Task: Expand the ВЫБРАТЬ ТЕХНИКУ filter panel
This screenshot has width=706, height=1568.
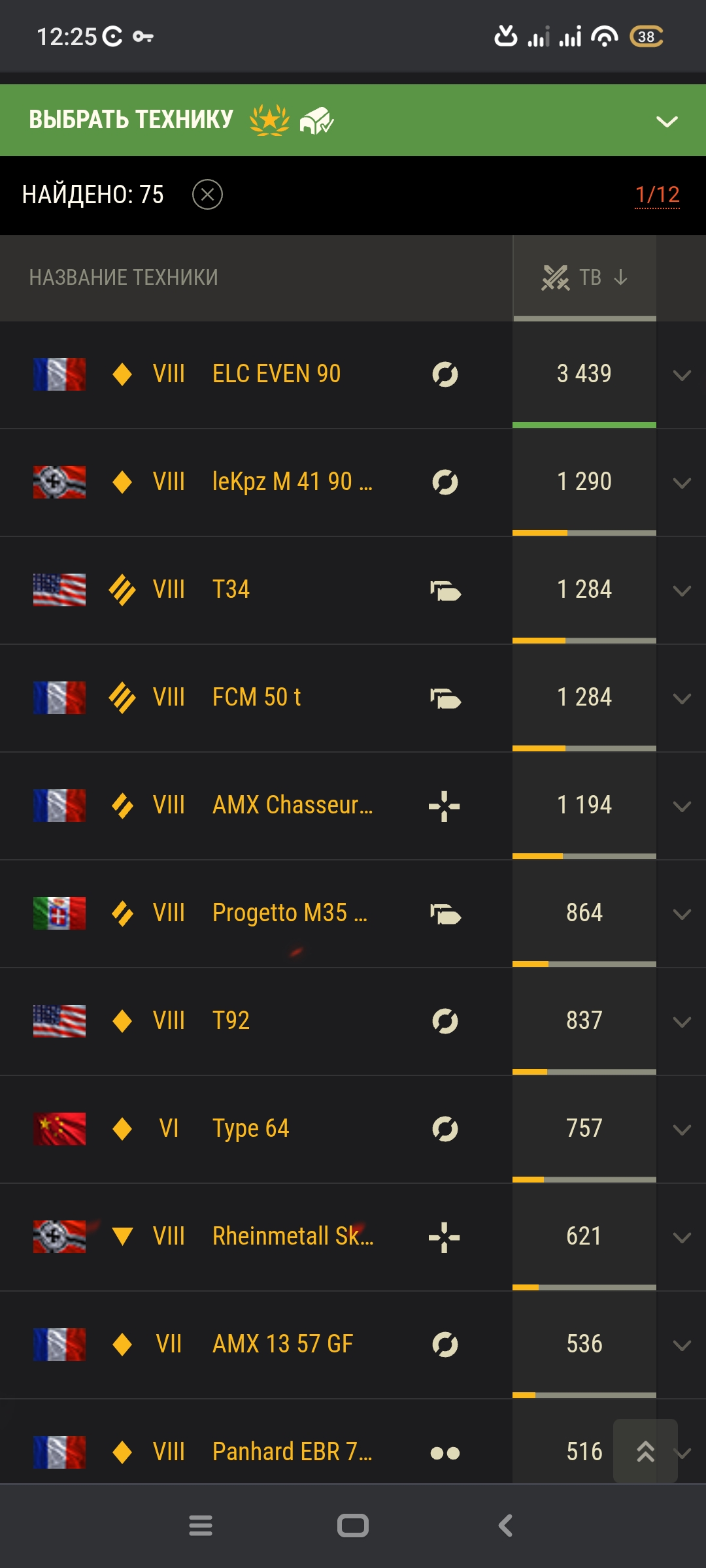Action: point(667,121)
